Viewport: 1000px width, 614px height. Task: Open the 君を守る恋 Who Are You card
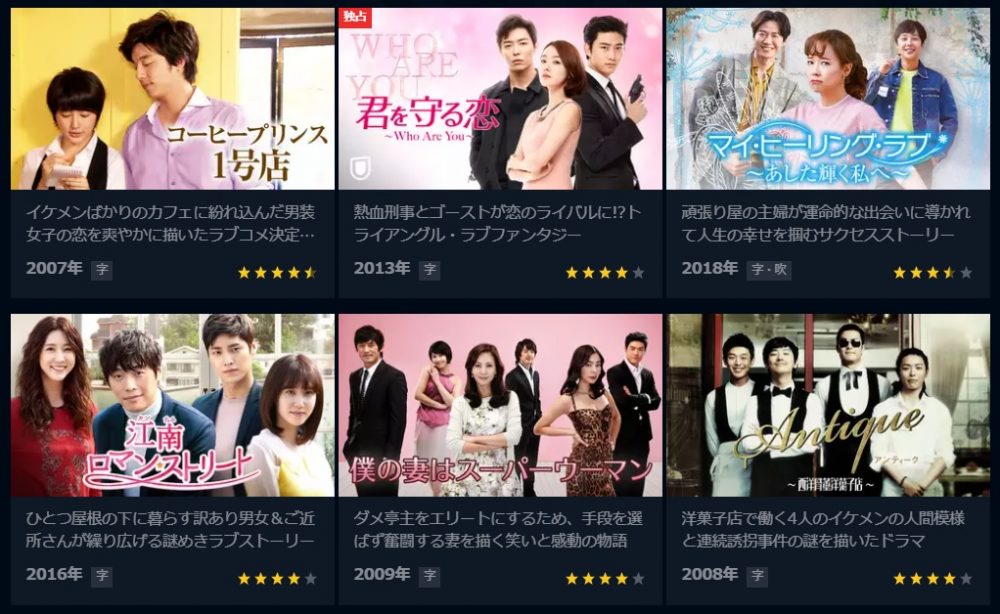tap(500, 100)
